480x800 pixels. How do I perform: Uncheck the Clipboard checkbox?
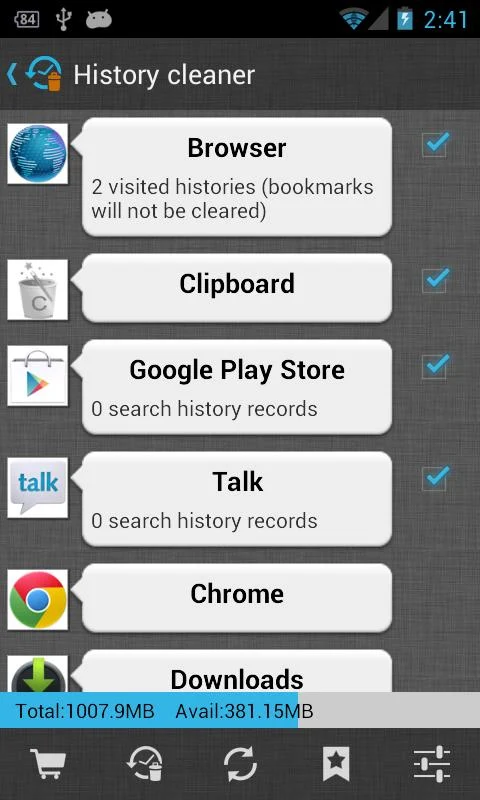[435, 280]
